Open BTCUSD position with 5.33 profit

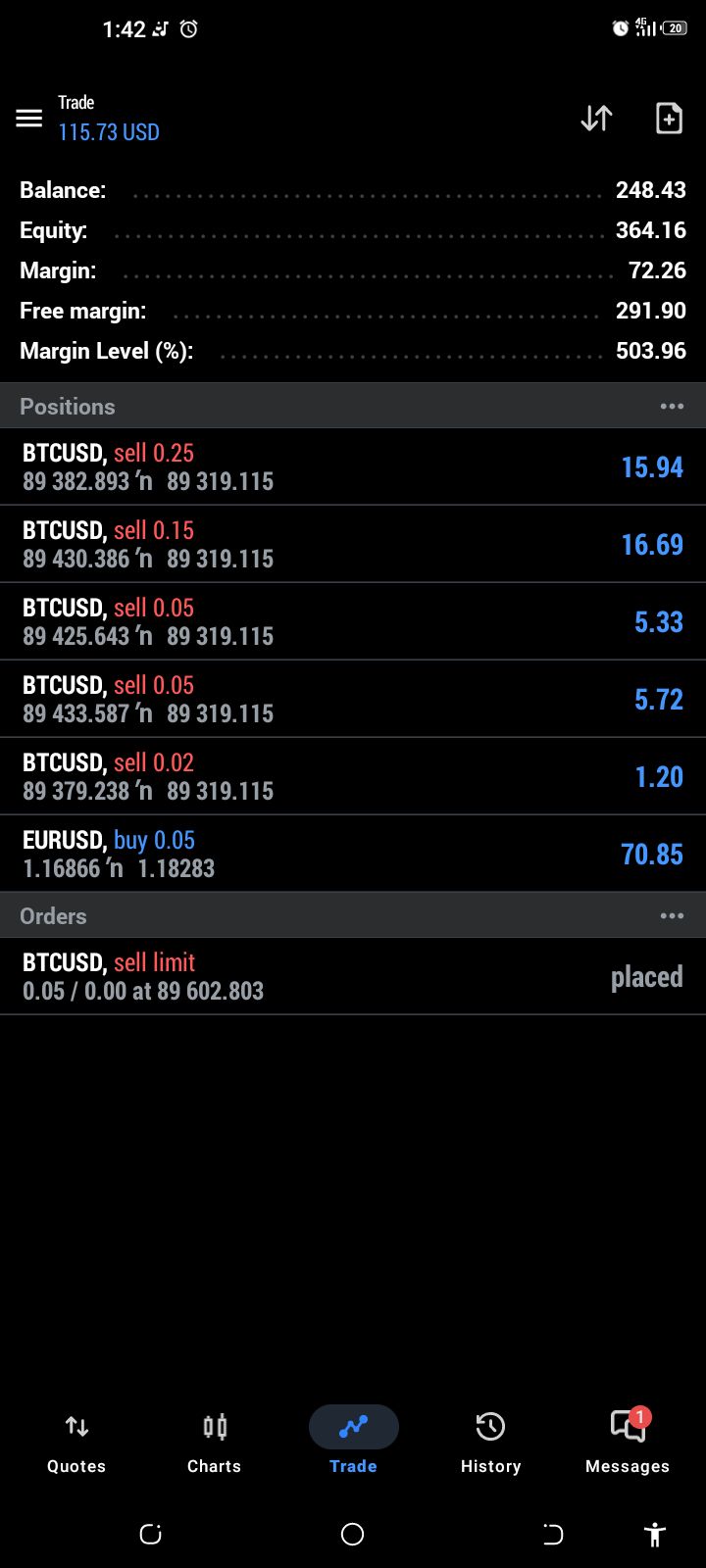[353, 621]
